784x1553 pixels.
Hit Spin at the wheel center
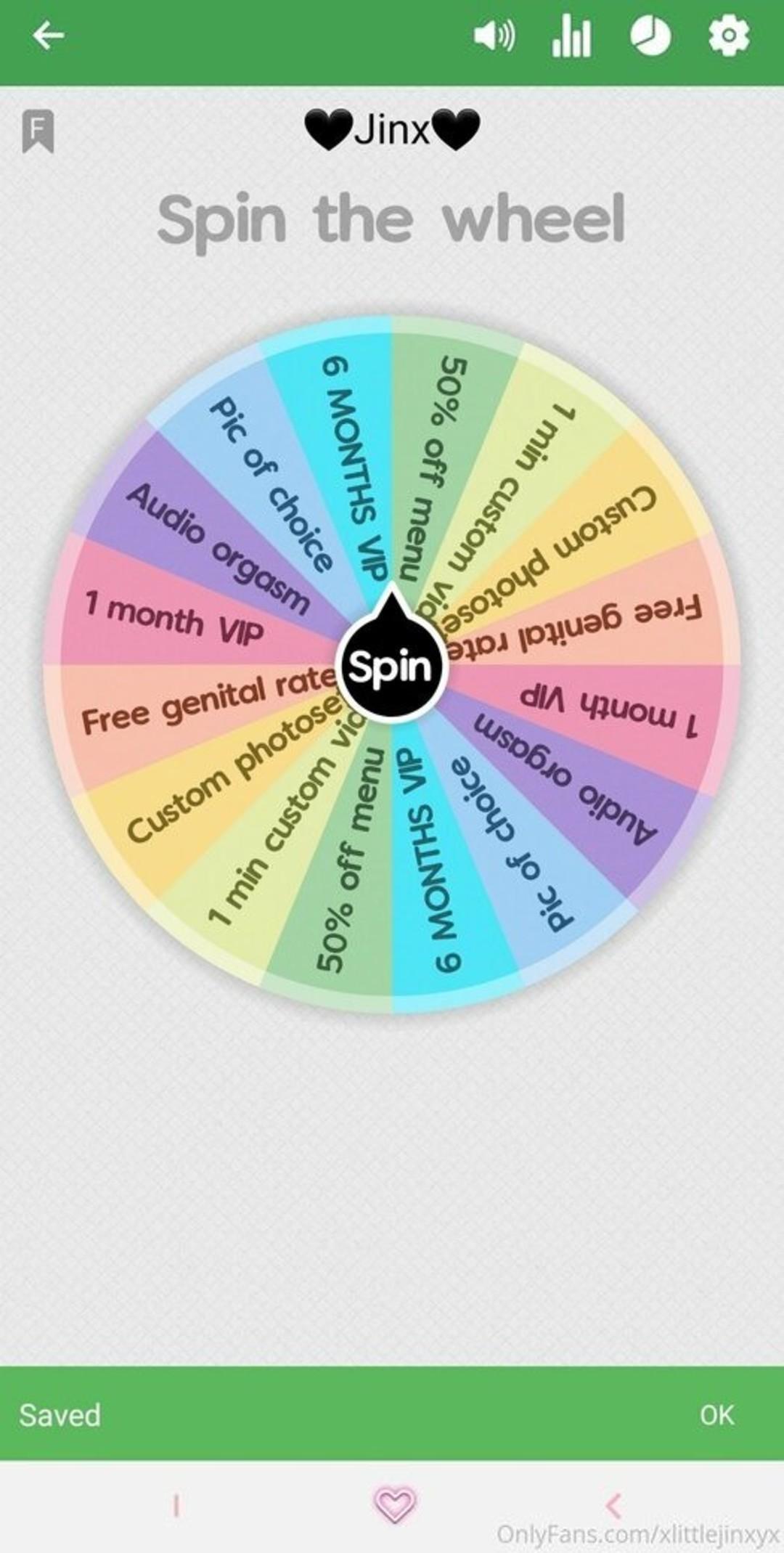coord(391,667)
